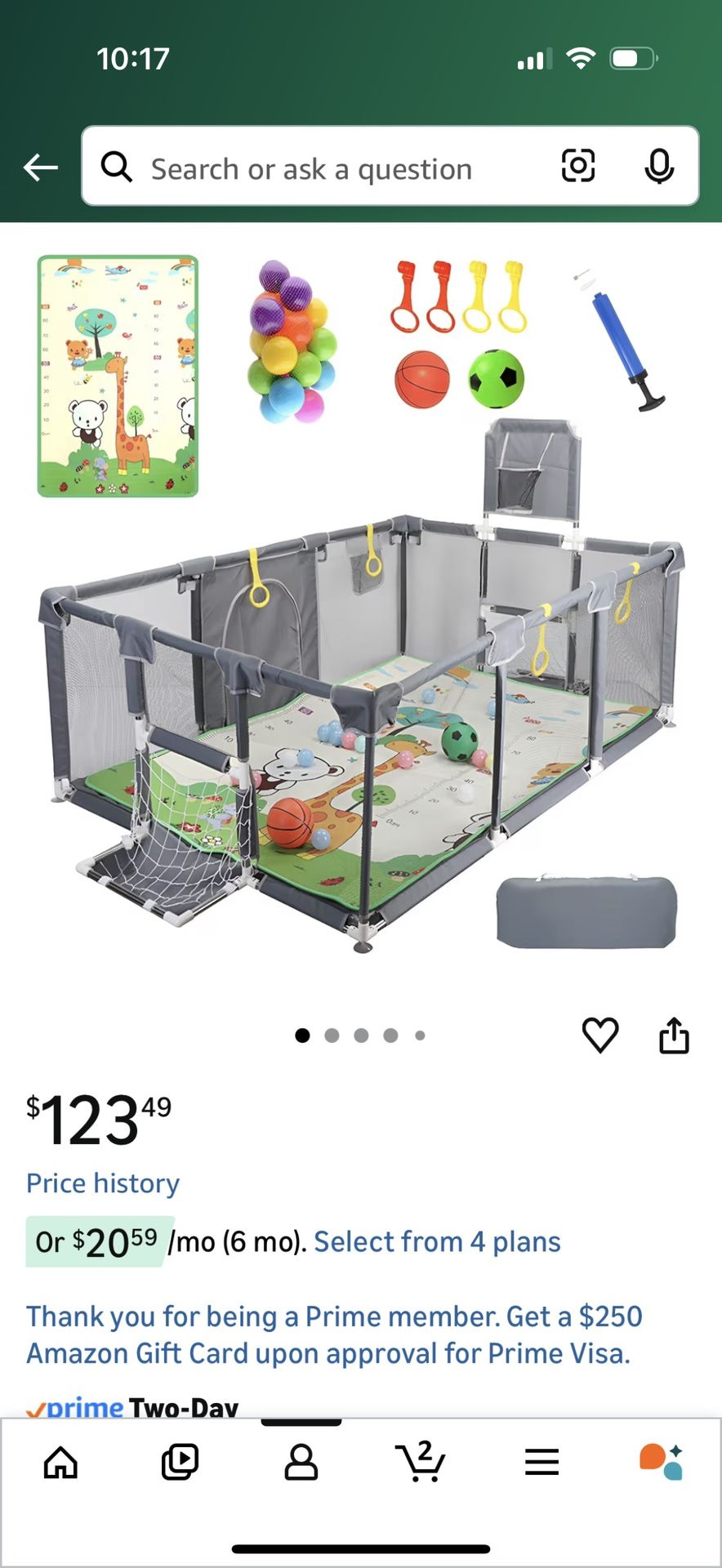Screen dimensions: 722x1568
Task: Open the video and entertainment tab
Action: click(x=180, y=1462)
